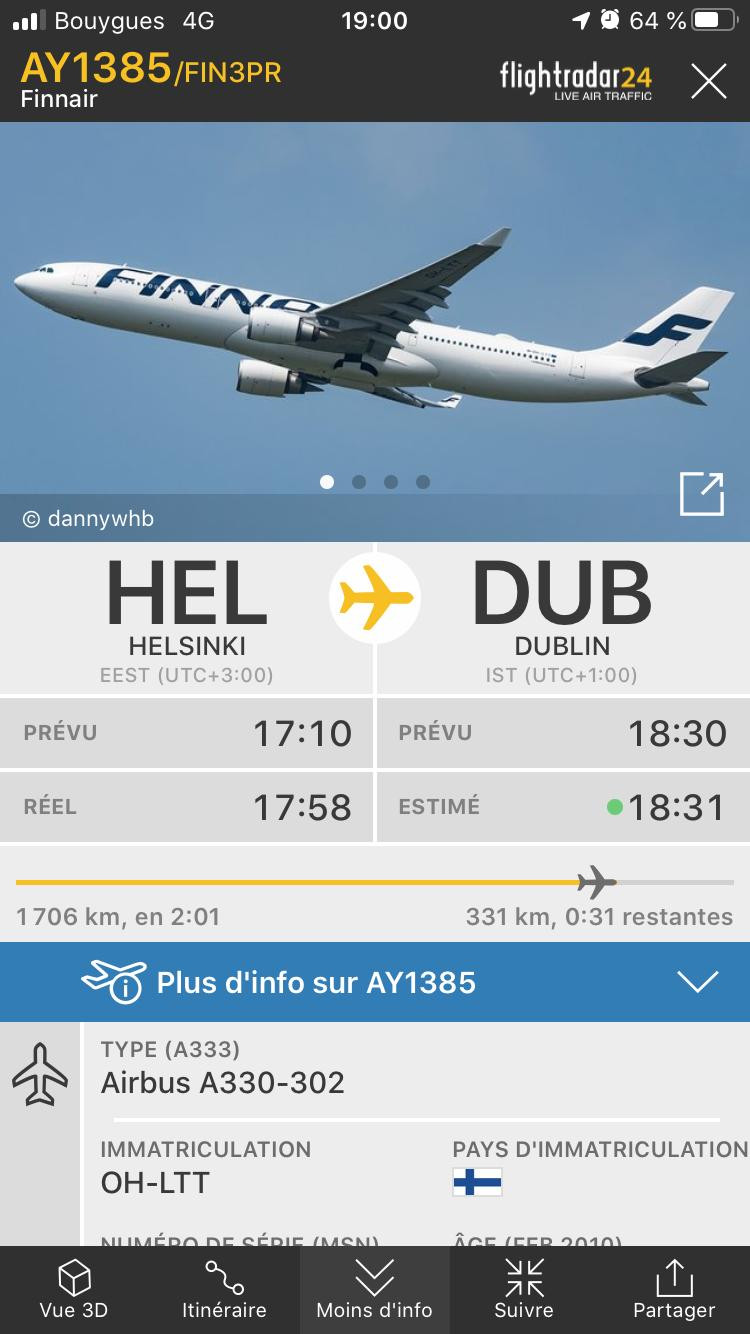
Task: Tap Suivre to follow this flight
Action: (524, 1290)
